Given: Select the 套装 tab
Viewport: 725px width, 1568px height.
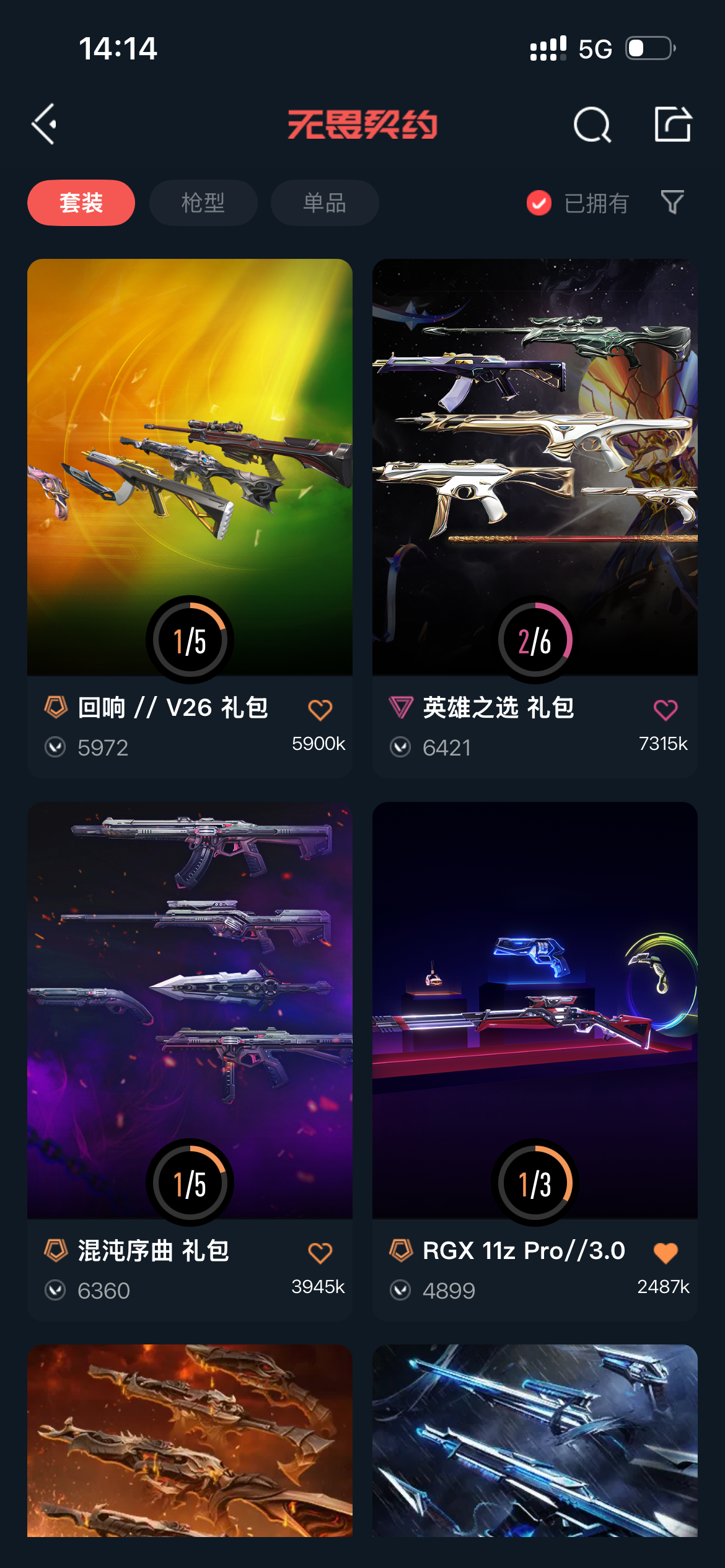Looking at the screenshot, I should 81,203.
